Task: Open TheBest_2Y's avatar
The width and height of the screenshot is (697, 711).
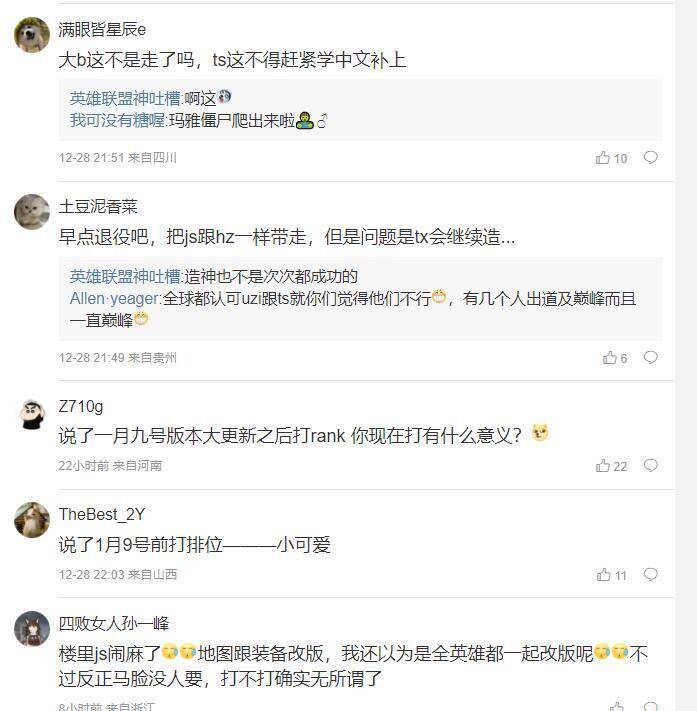Action: 32,520
